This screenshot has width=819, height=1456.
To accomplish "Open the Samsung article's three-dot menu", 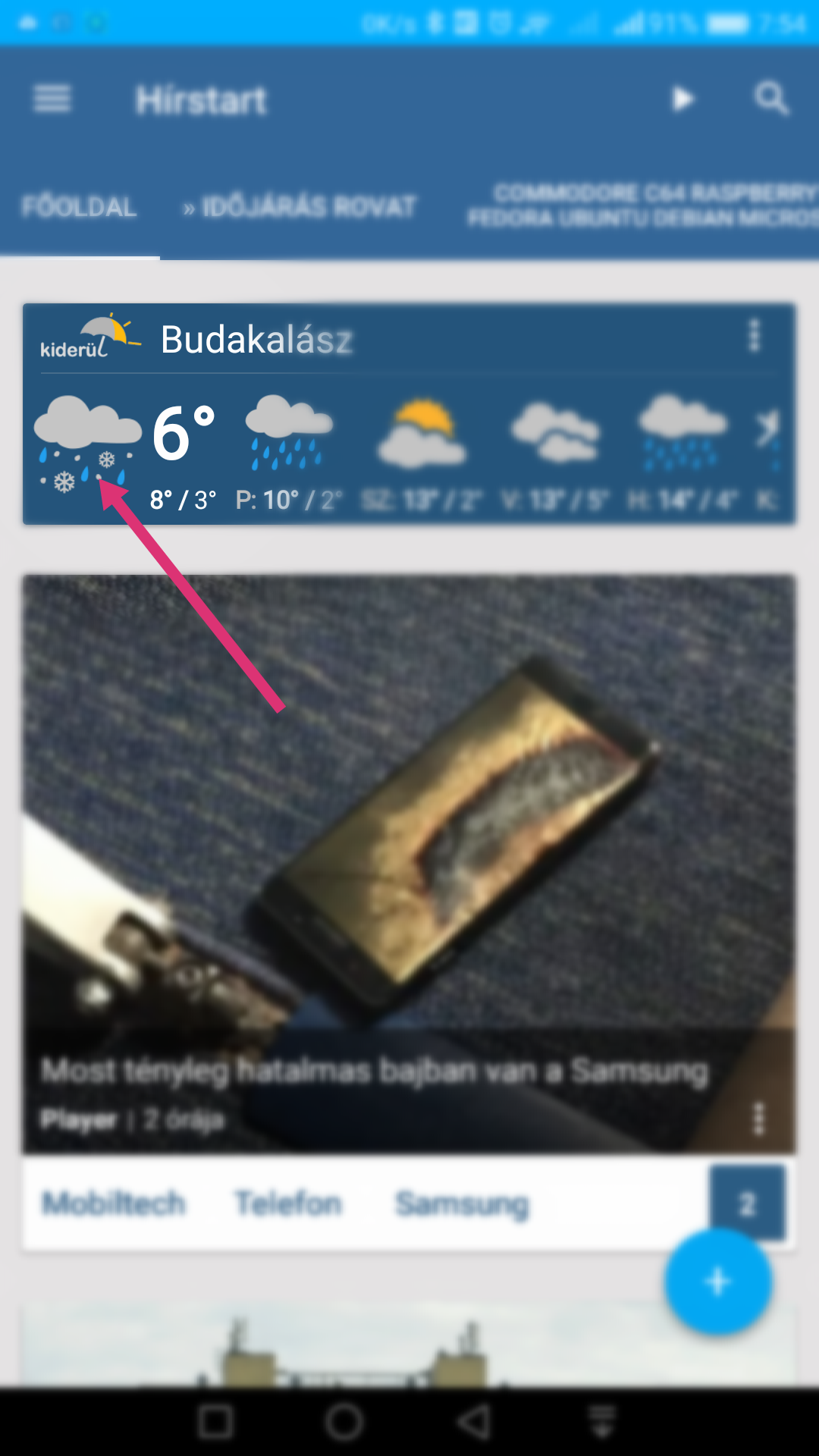I will point(758,1119).
